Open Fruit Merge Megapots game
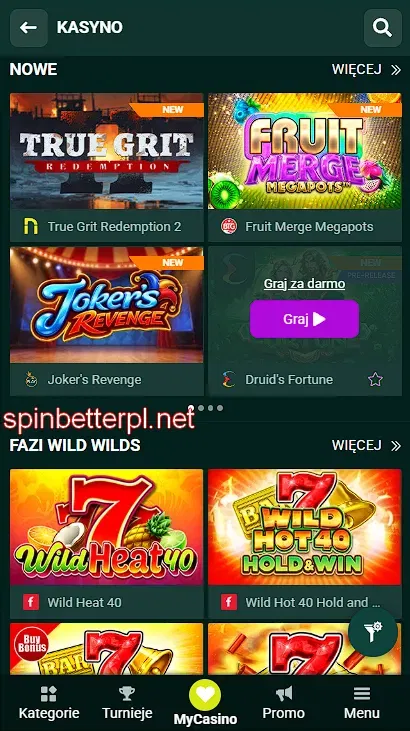Screen dimensions: 410x731 tap(305, 167)
